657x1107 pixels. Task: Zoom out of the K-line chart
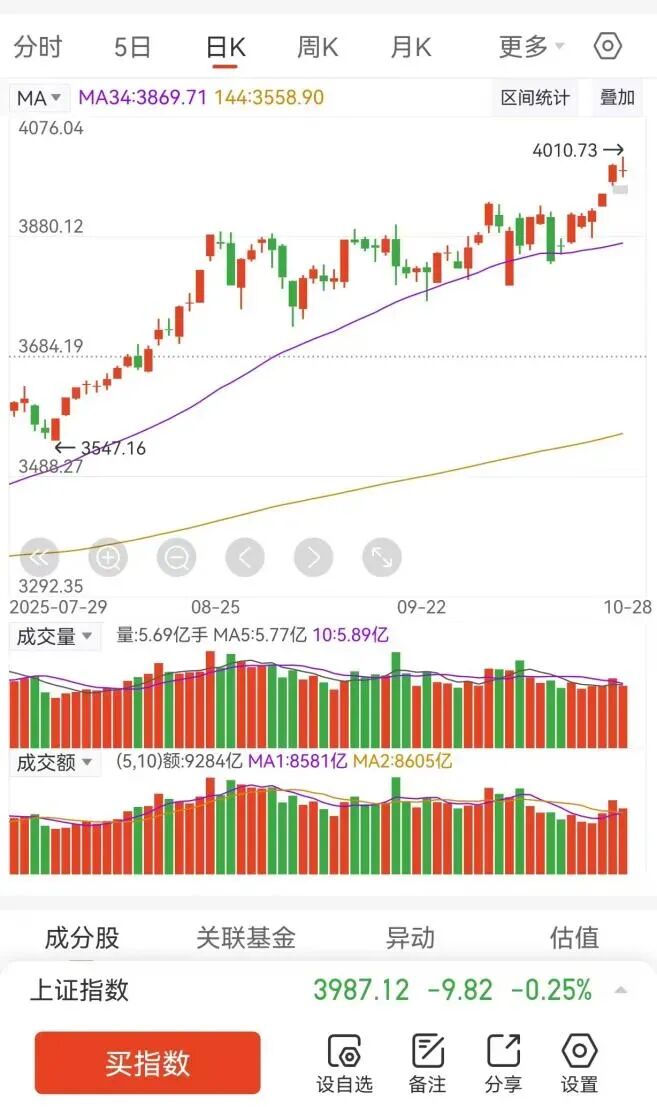click(176, 557)
